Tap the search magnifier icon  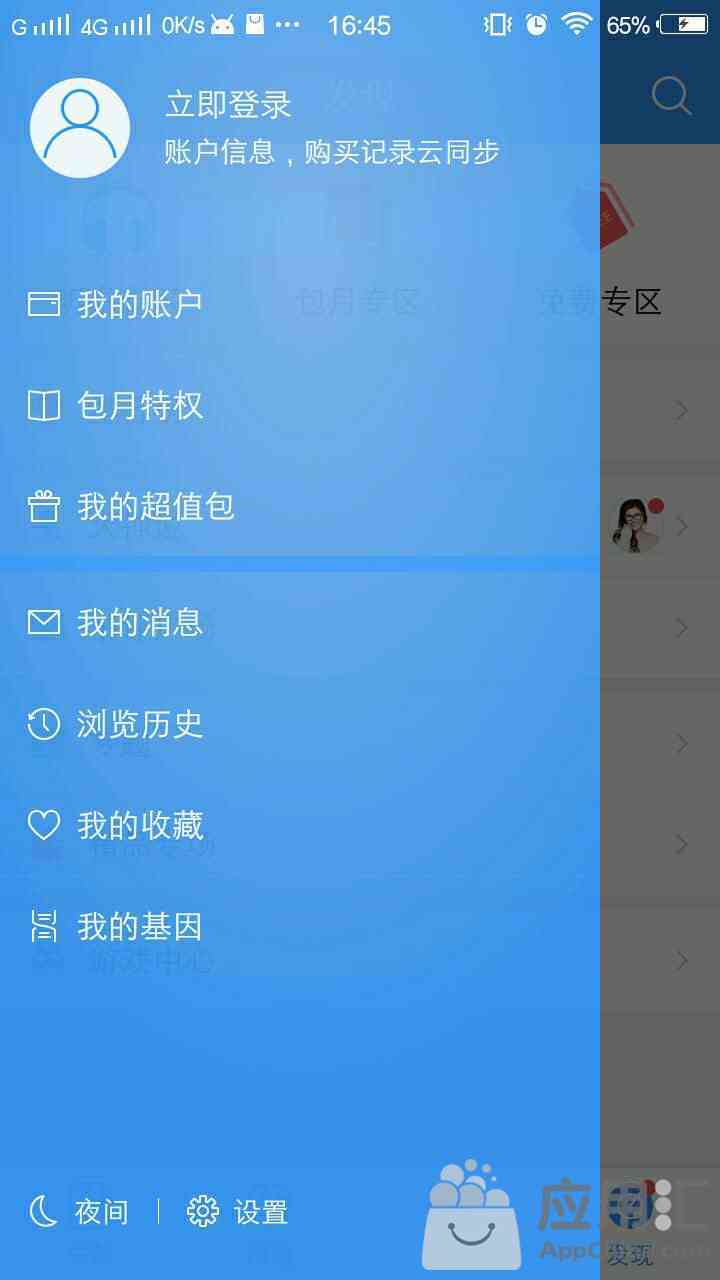click(x=671, y=96)
